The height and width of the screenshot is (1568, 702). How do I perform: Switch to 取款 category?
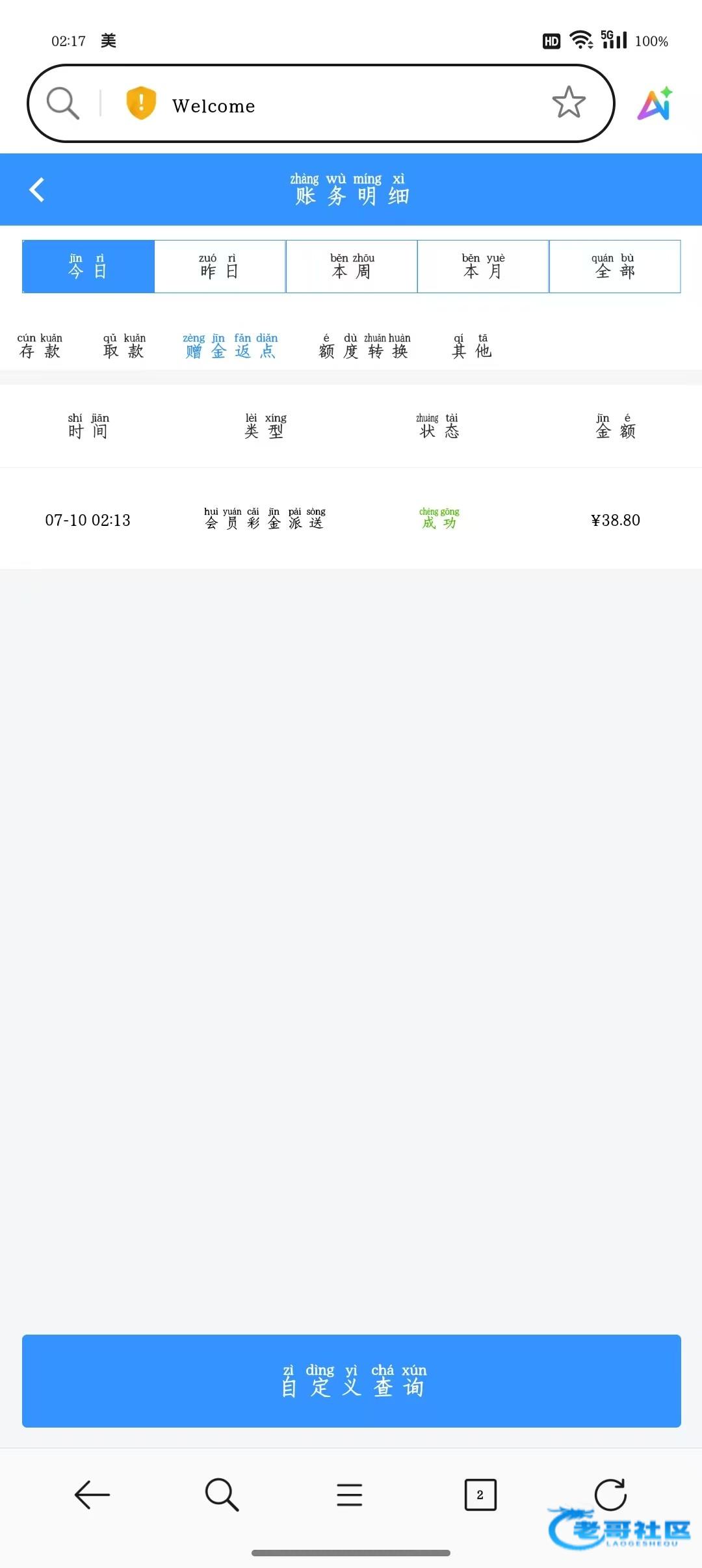tap(124, 346)
